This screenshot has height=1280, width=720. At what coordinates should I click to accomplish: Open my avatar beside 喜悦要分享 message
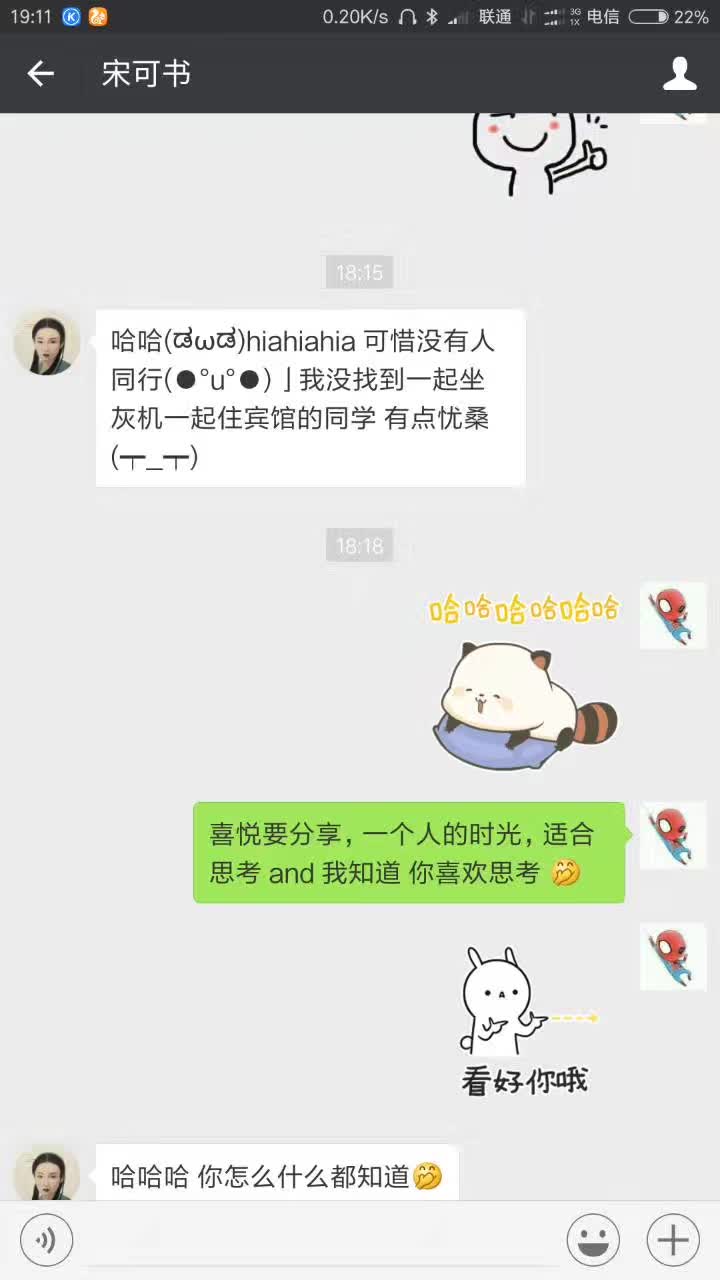pyautogui.click(x=673, y=836)
